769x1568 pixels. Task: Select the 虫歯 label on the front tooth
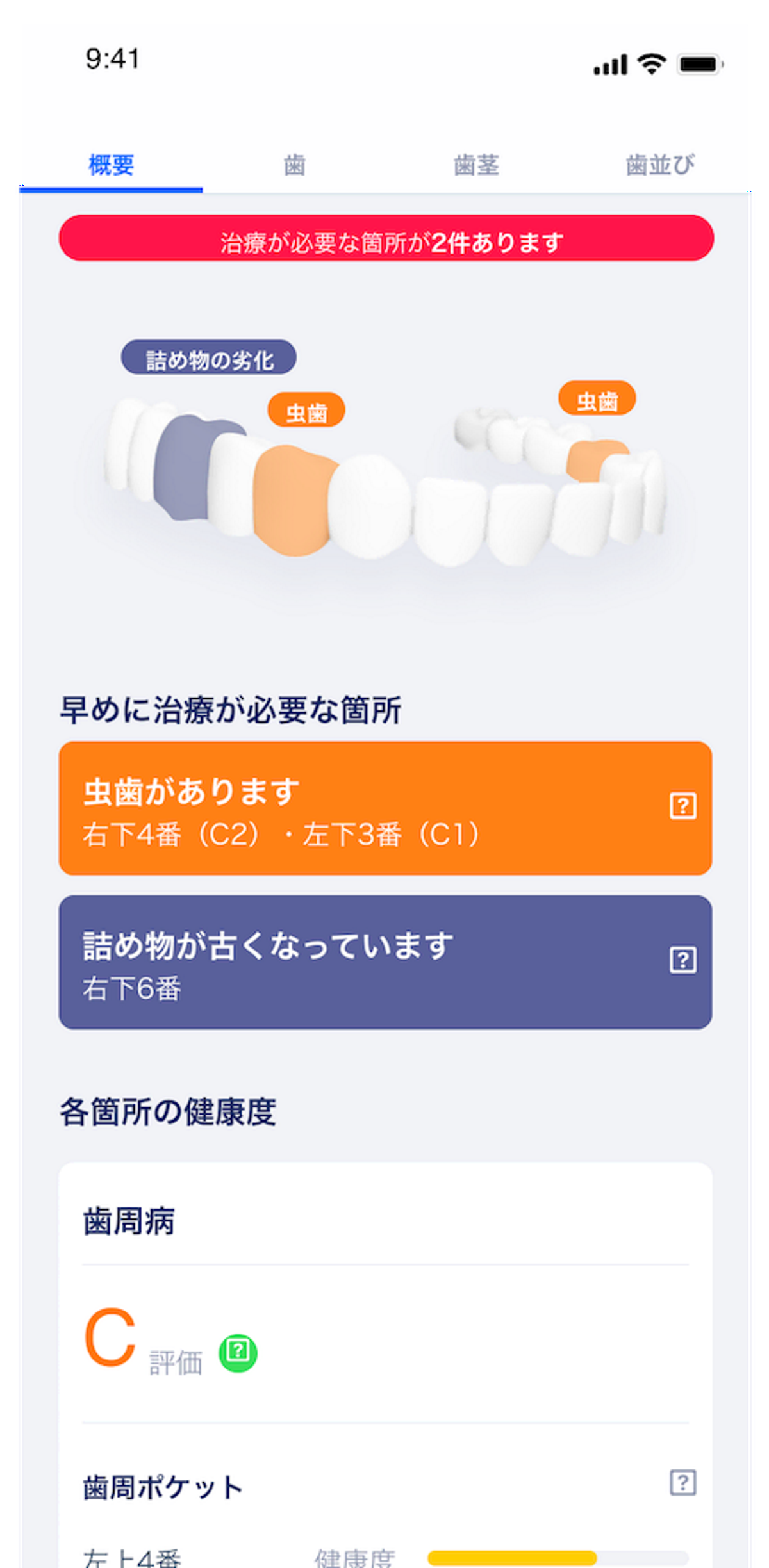click(x=308, y=412)
